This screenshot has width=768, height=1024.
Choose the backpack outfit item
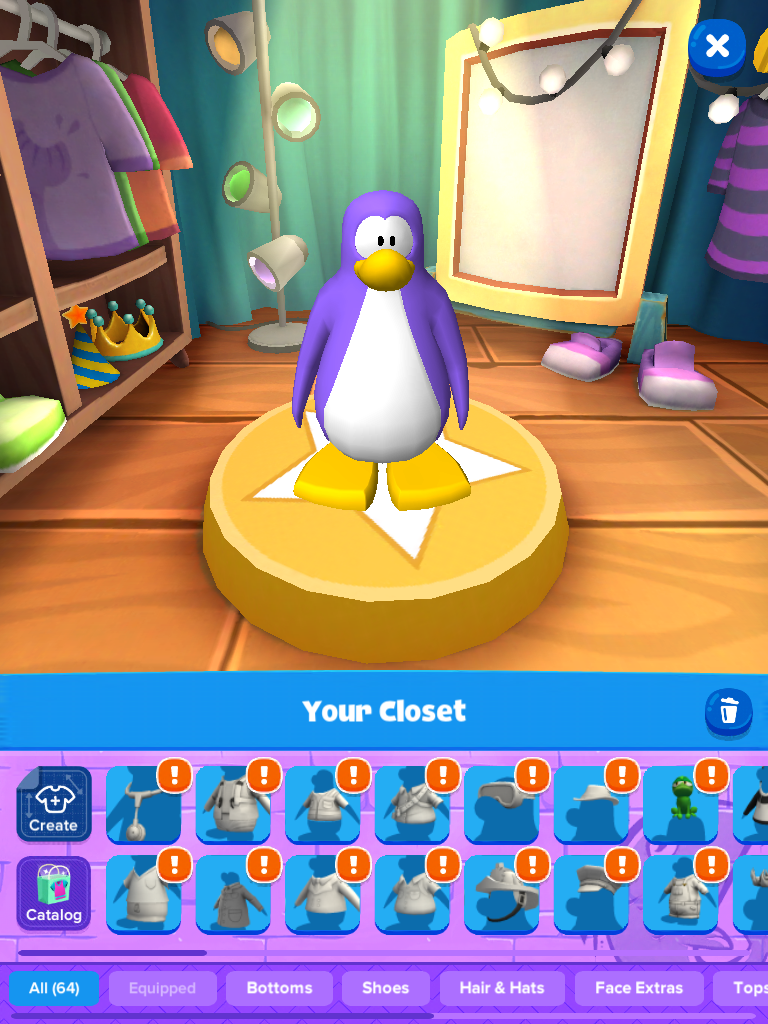click(232, 806)
